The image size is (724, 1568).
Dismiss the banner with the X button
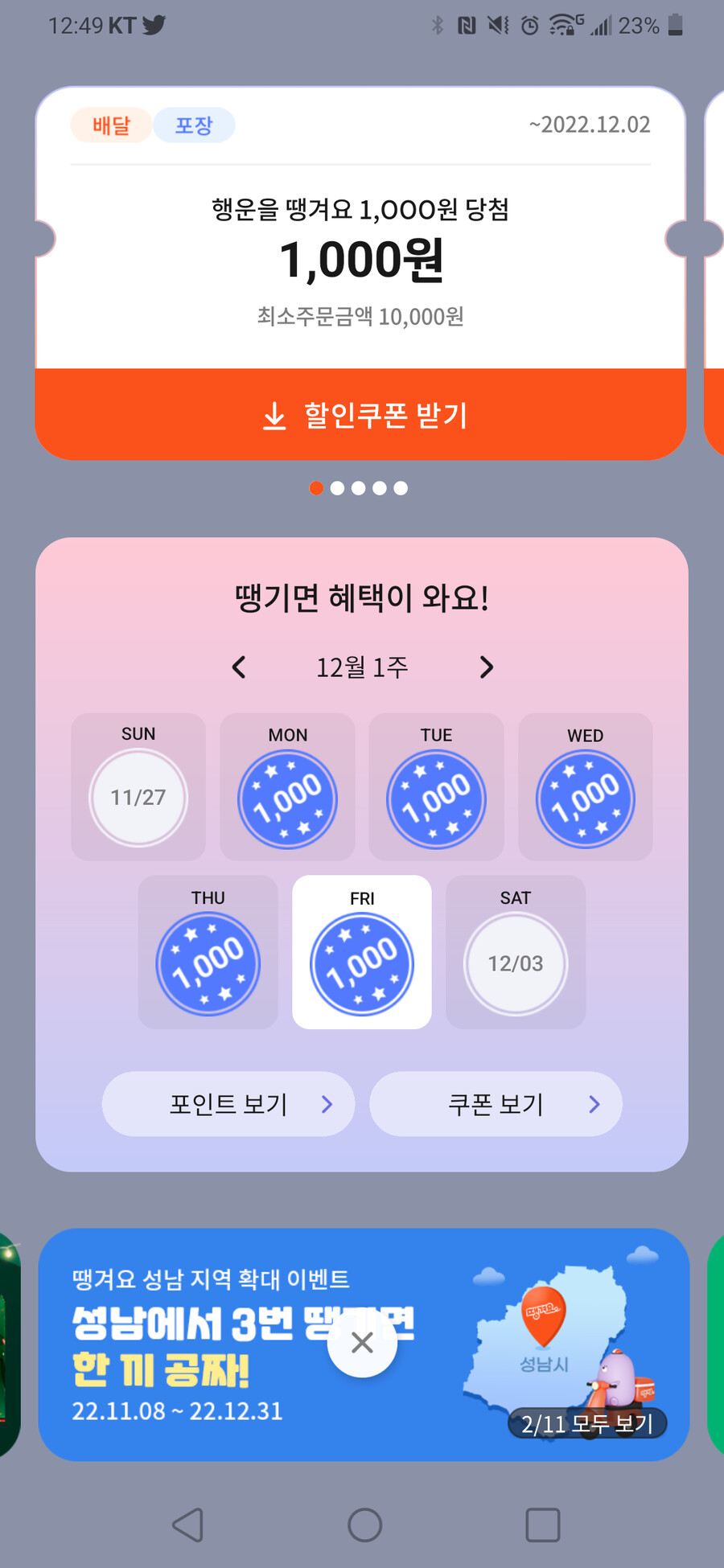point(362,1340)
